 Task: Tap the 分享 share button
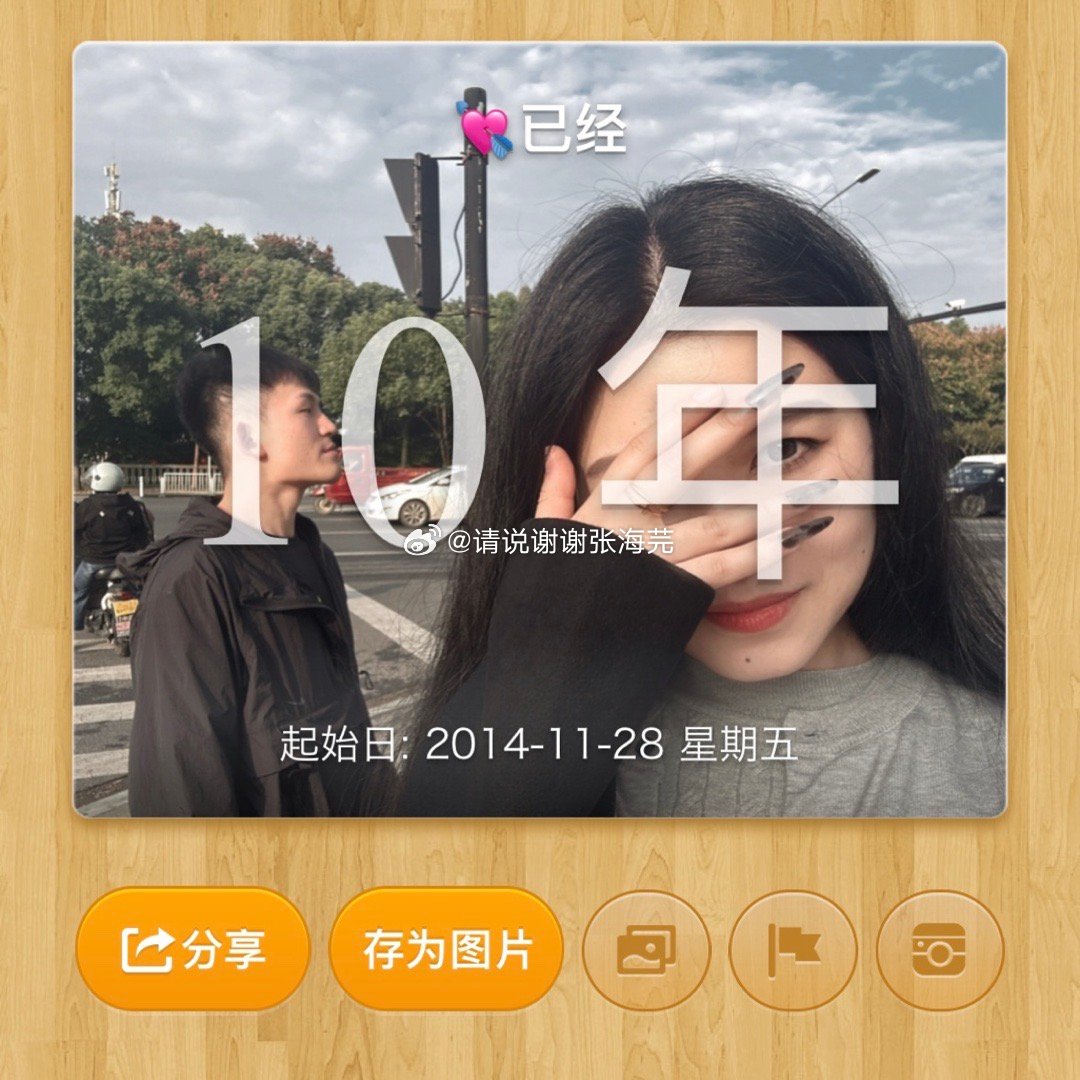[193, 949]
